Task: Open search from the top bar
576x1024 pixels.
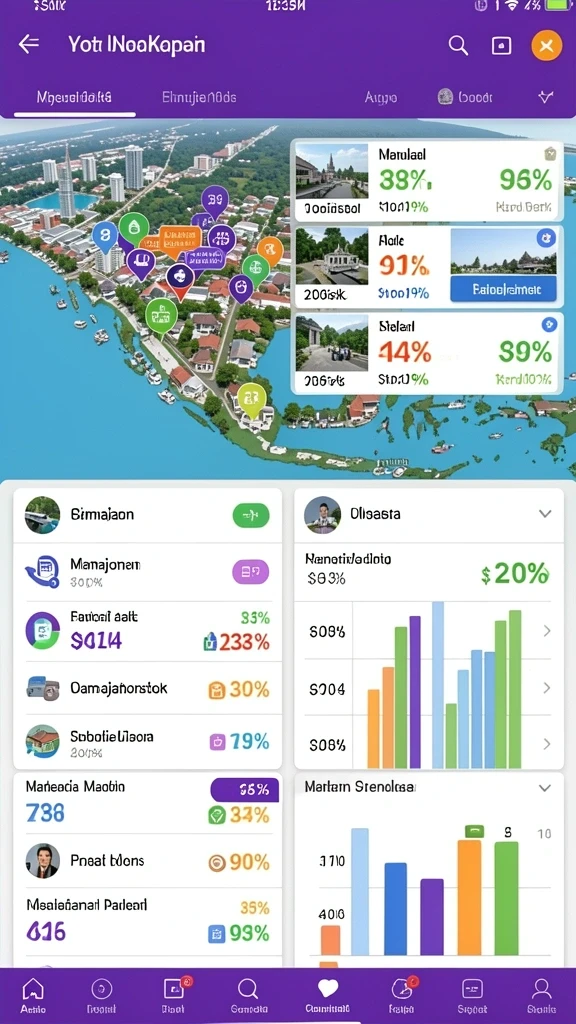Action: (458, 45)
